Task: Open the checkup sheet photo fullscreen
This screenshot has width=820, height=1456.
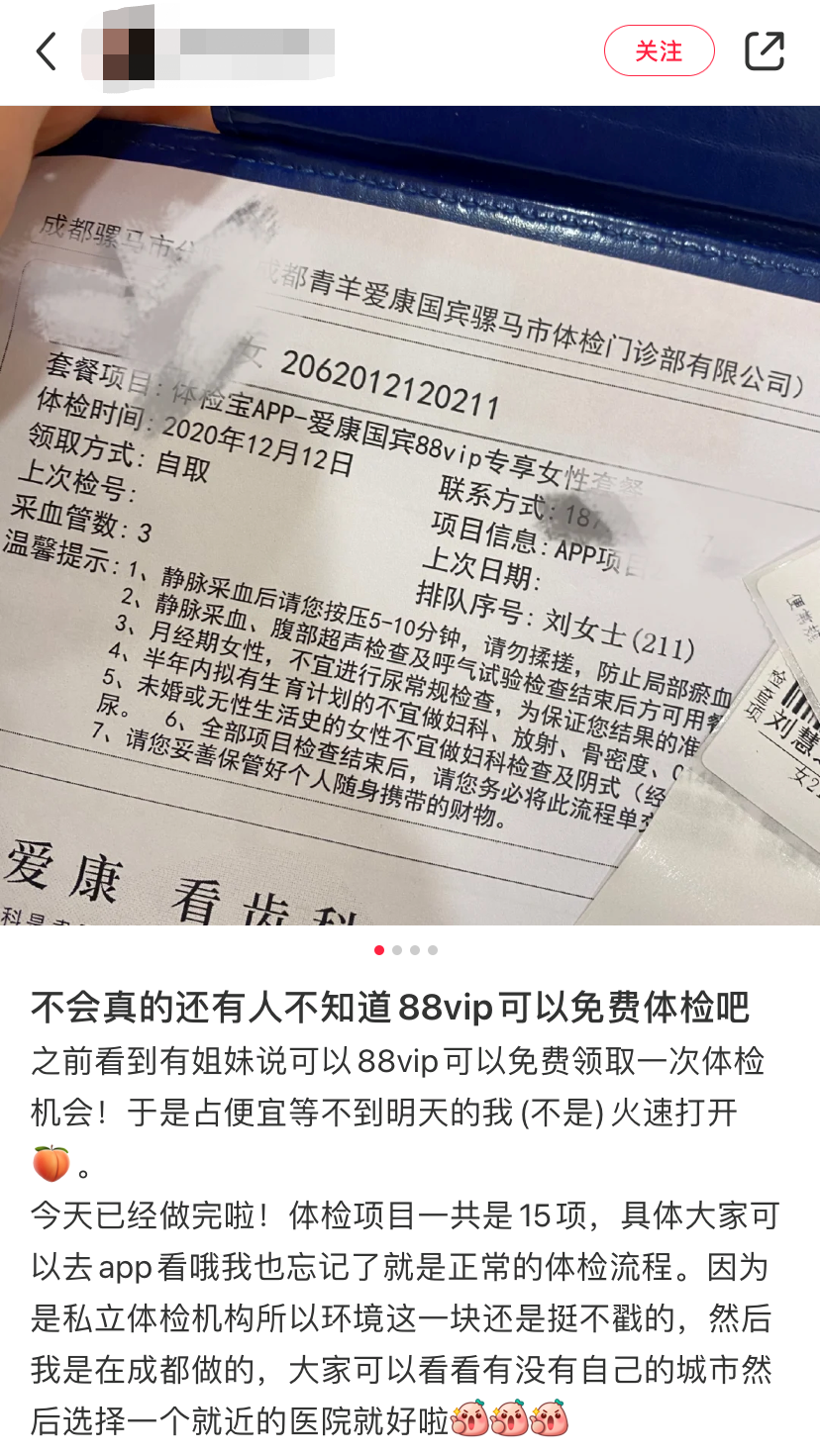Action: pyautogui.click(x=410, y=515)
